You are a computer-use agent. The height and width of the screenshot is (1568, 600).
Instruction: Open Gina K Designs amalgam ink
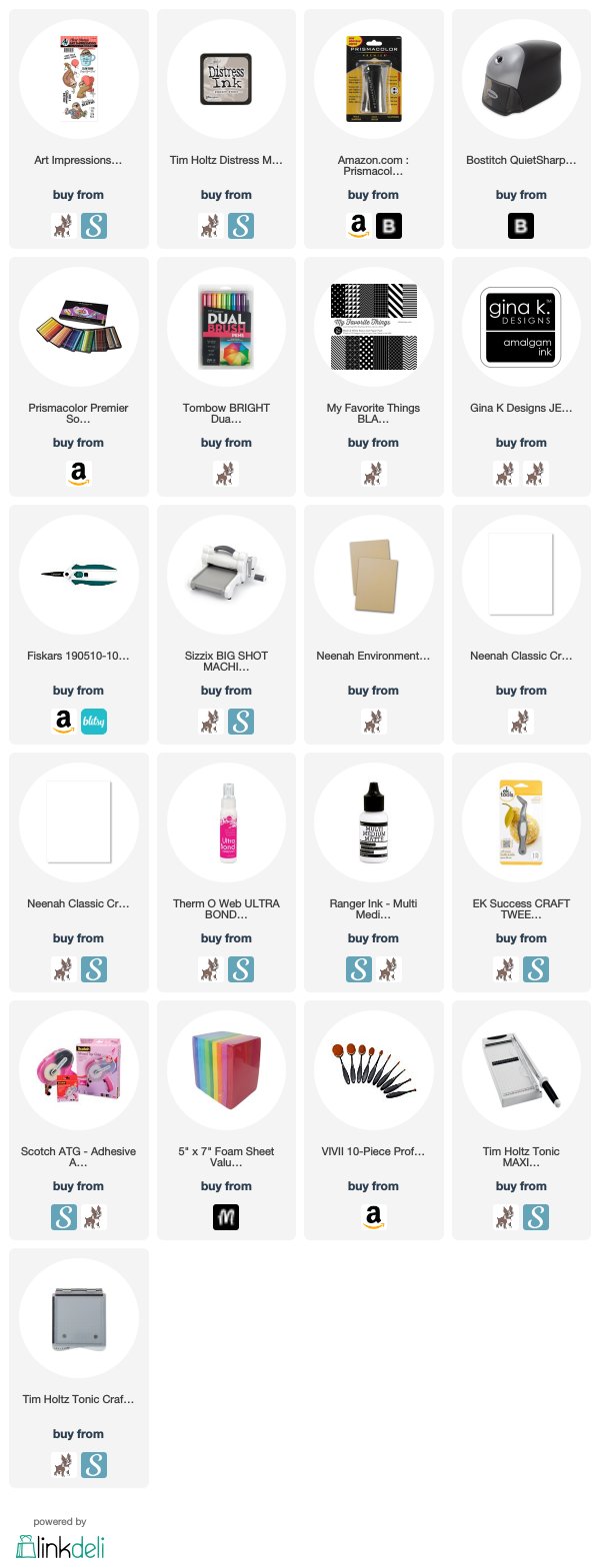coord(521,328)
